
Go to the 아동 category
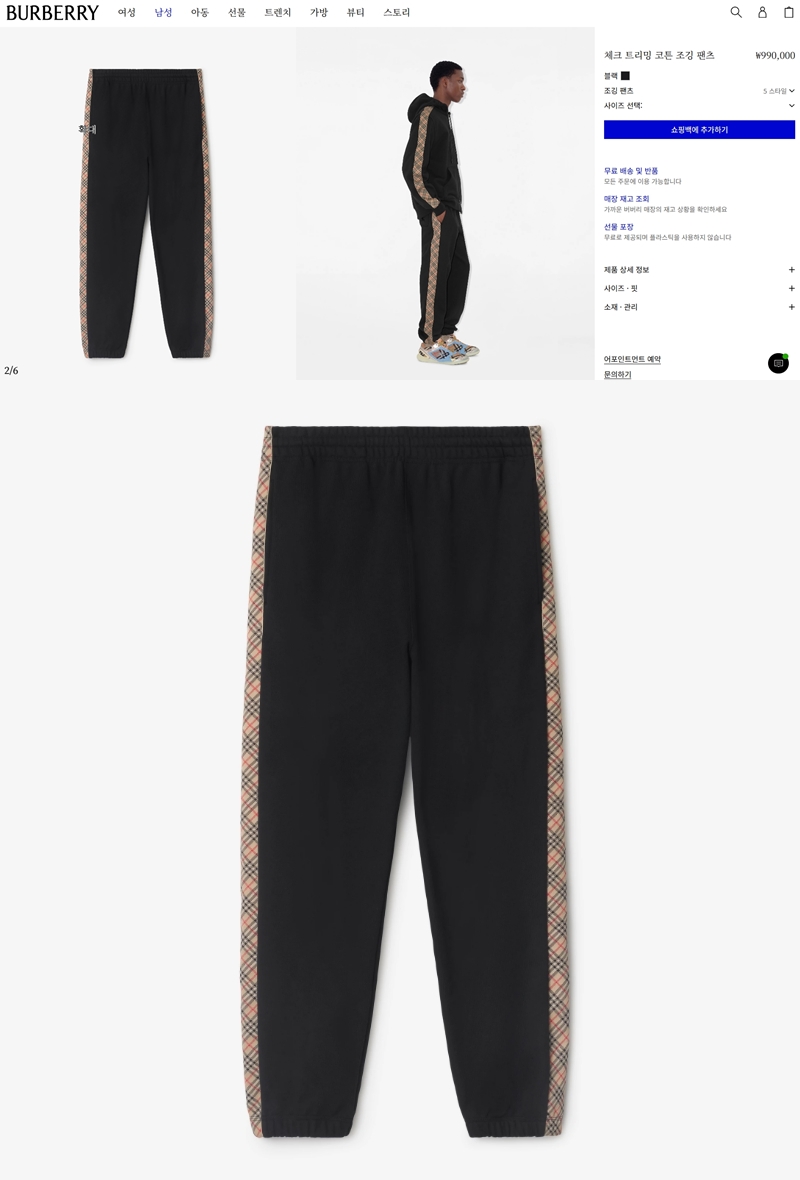(x=200, y=12)
